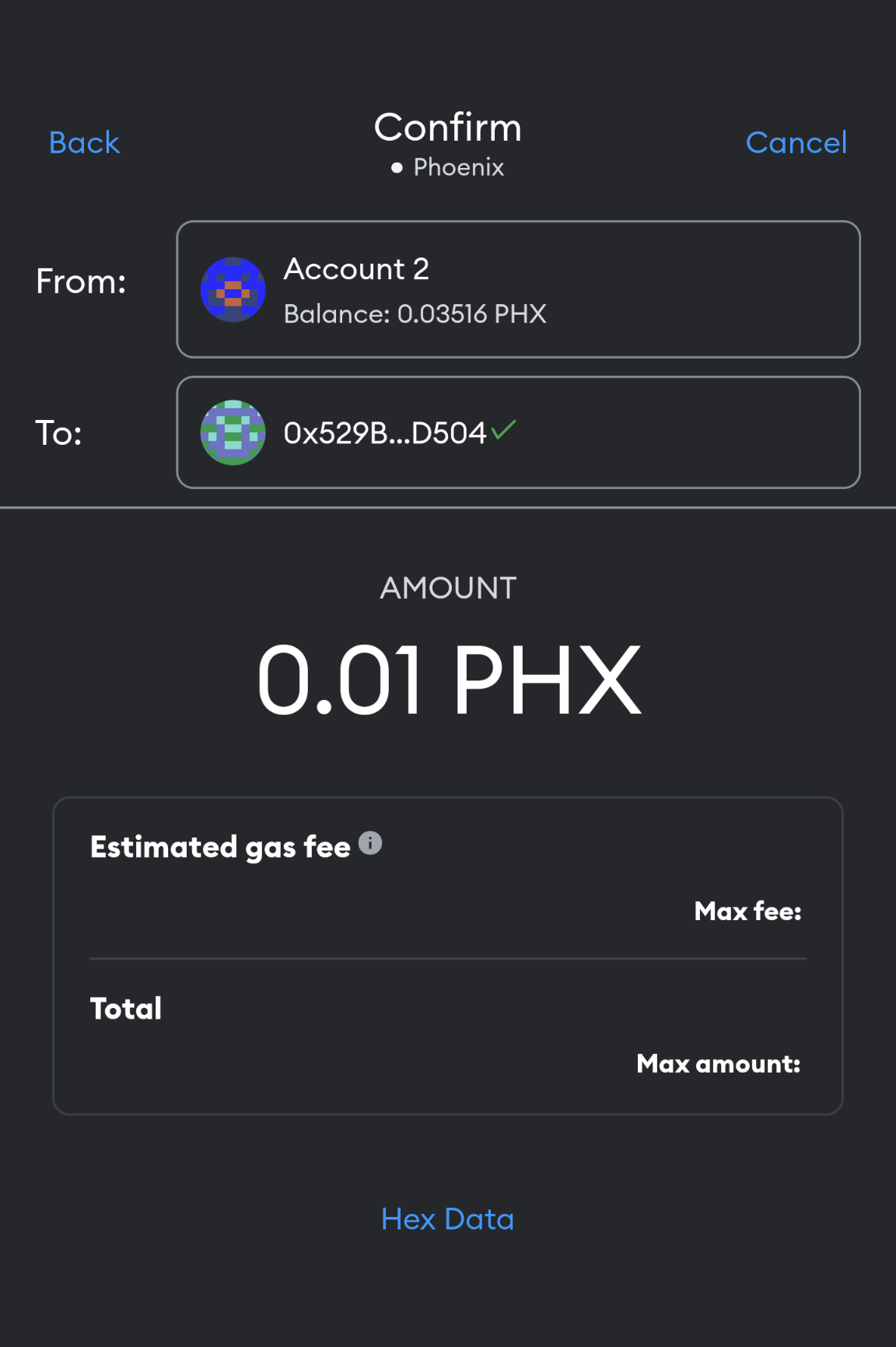
Task: Click the green checkmark next to the address
Action: 504,430
